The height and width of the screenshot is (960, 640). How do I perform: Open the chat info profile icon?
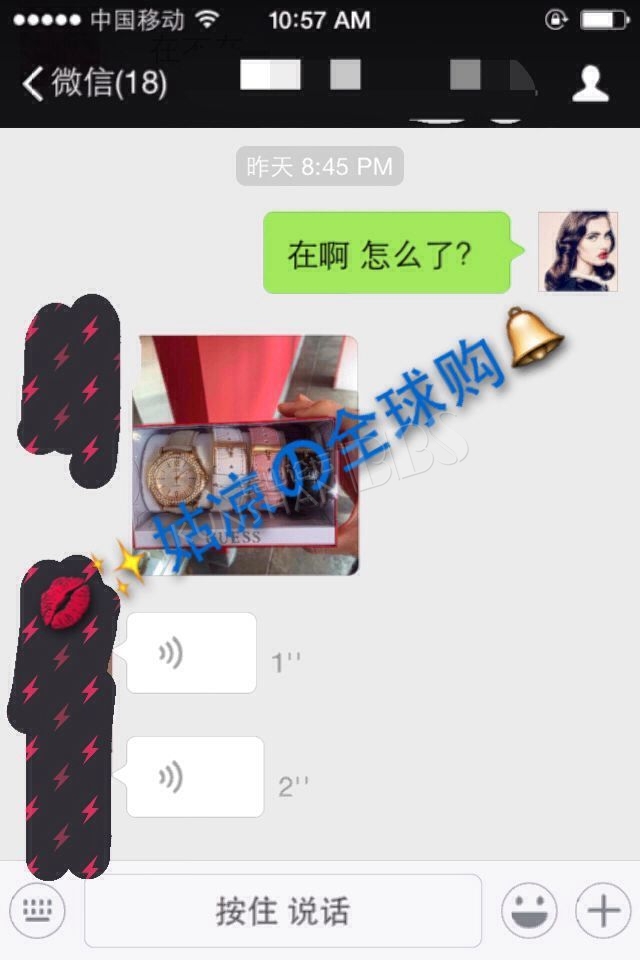click(x=590, y=83)
